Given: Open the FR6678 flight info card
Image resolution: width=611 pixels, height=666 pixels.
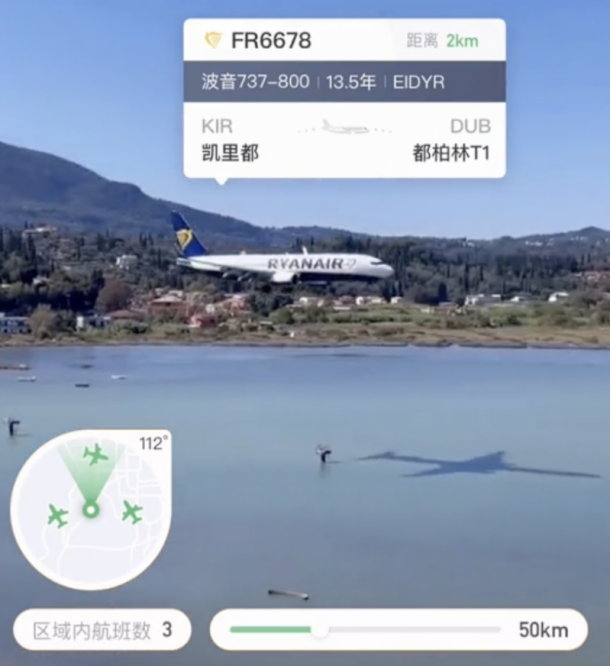Looking at the screenshot, I should click(344, 98).
